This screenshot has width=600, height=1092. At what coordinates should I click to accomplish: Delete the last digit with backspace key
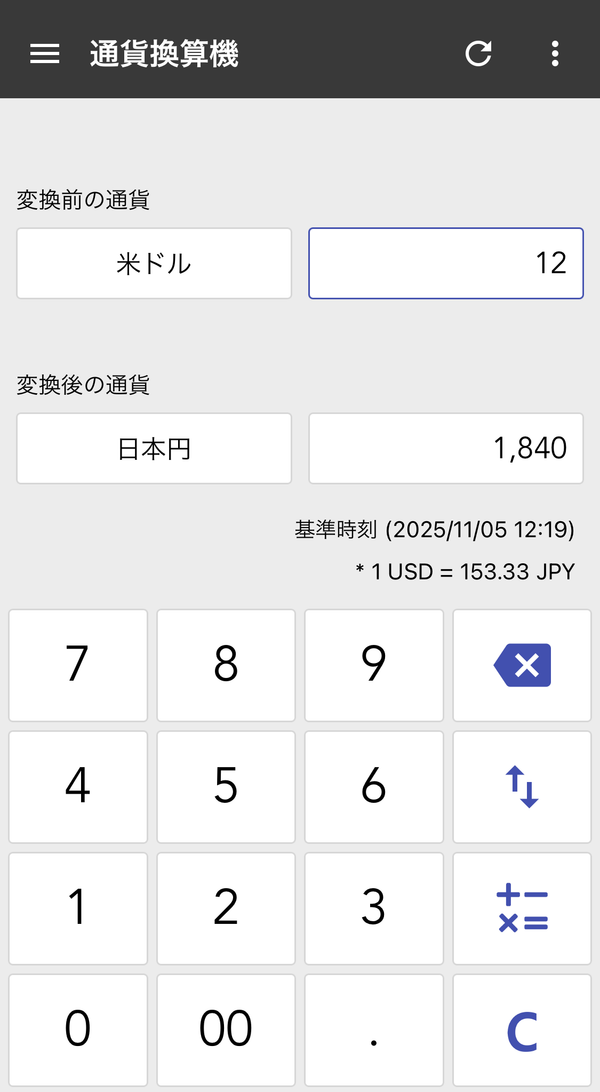(x=522, y=666)
